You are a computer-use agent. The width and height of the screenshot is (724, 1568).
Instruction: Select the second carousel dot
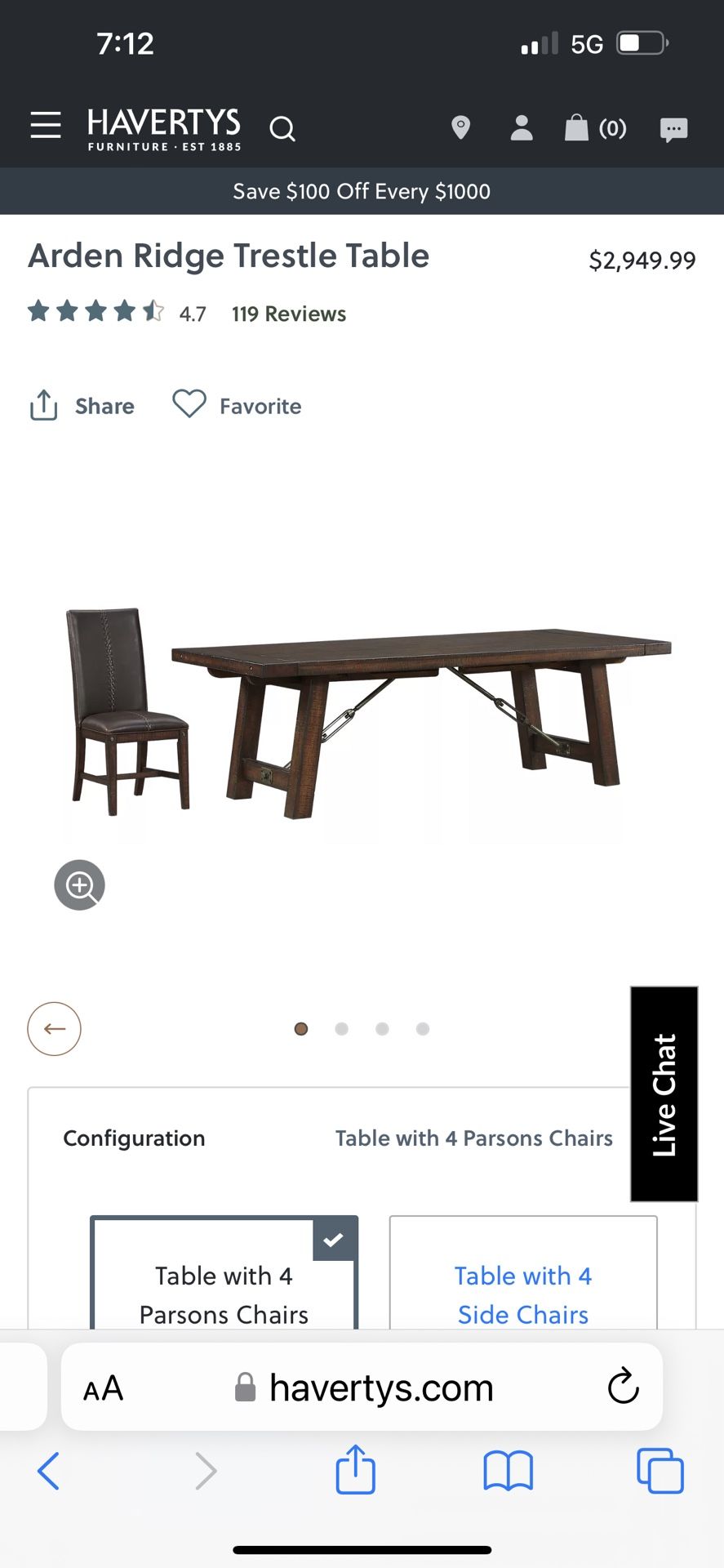point(341,1029)
